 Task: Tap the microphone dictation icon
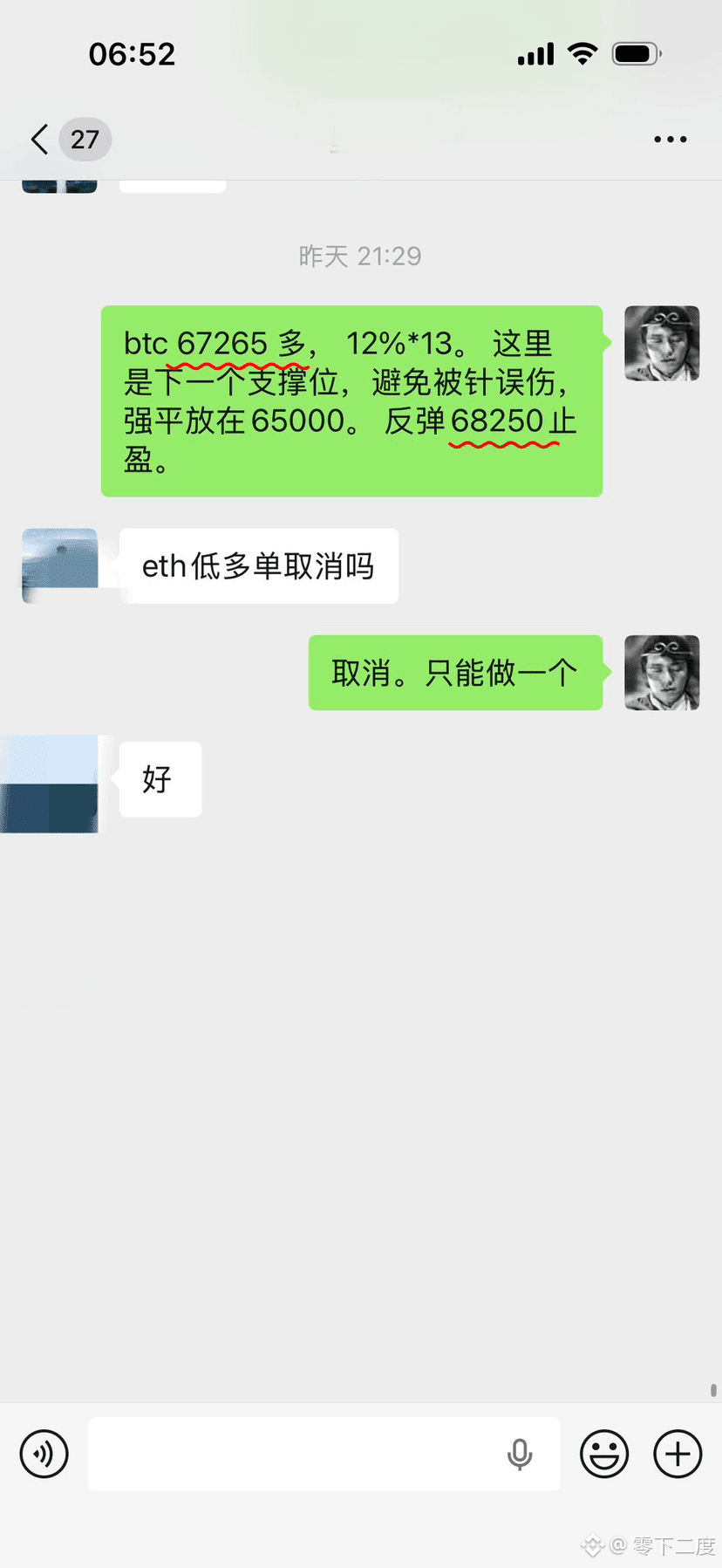pyautogui.click(x=520, y=1454)
